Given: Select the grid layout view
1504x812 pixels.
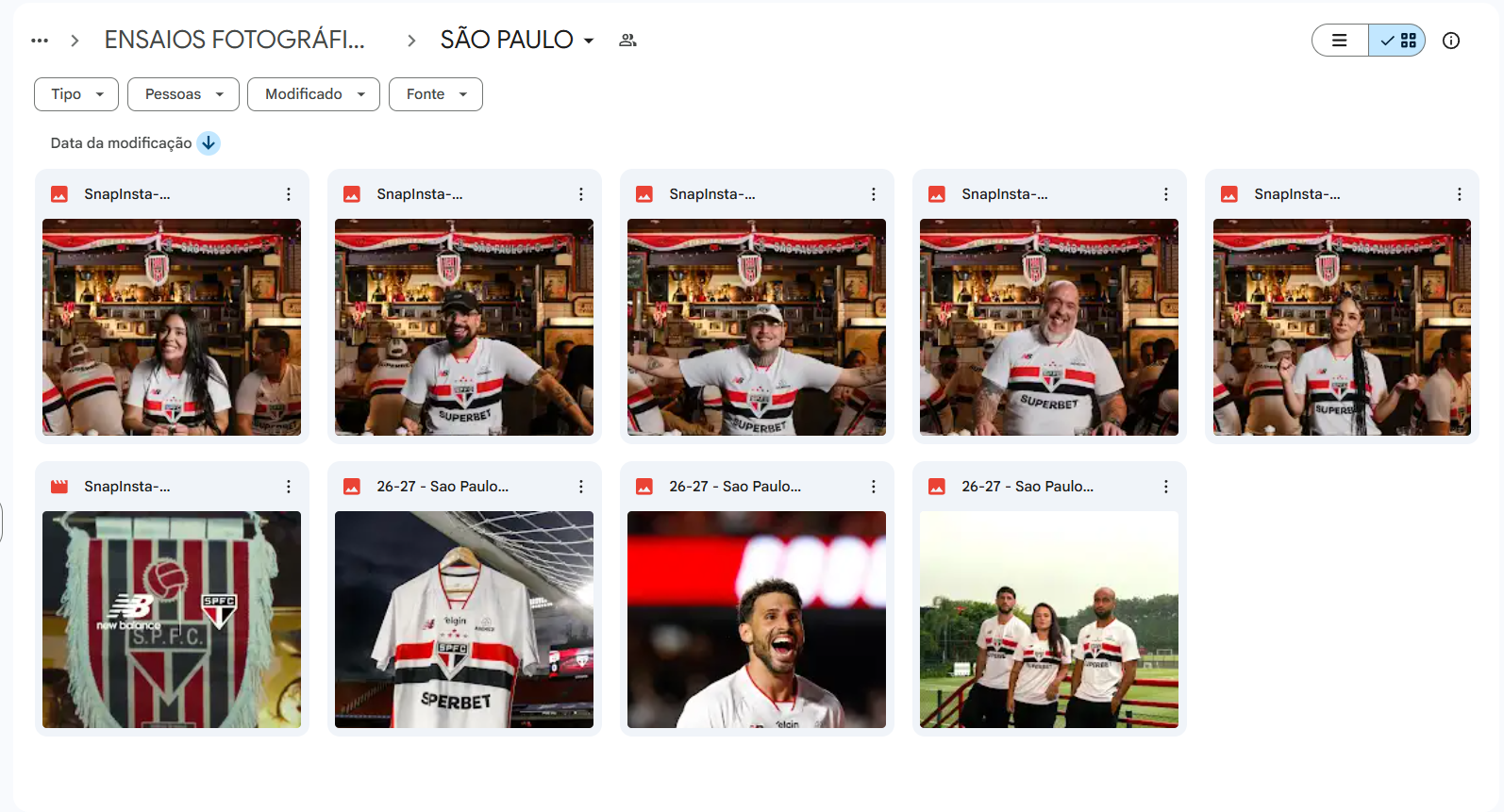Looking at the screenshot, I should (1397, 41).
